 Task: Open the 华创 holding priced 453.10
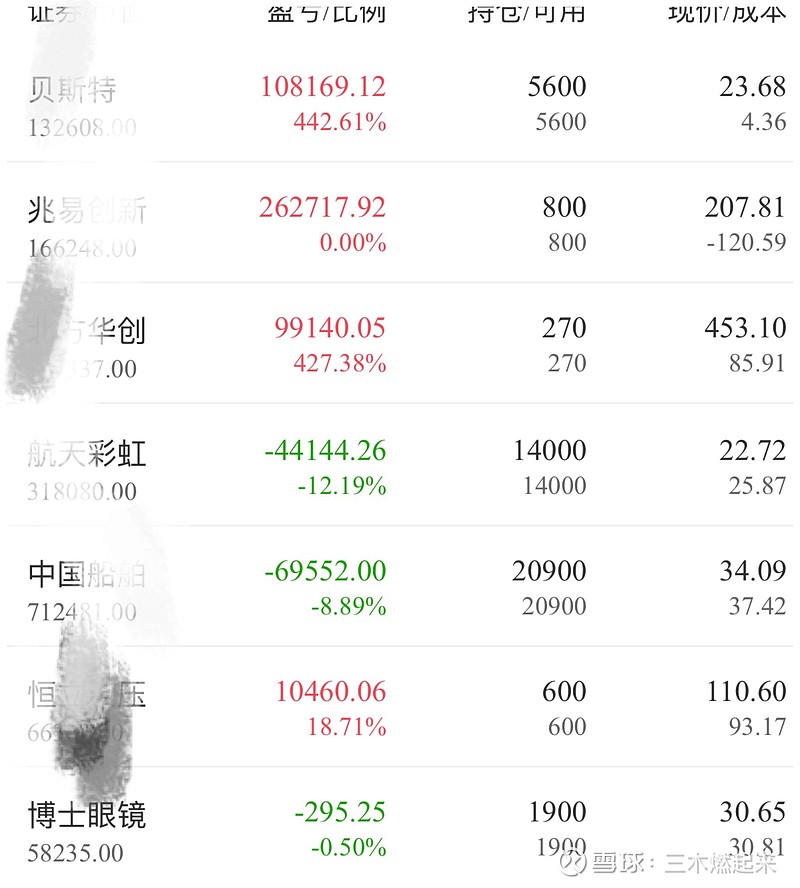400,344
